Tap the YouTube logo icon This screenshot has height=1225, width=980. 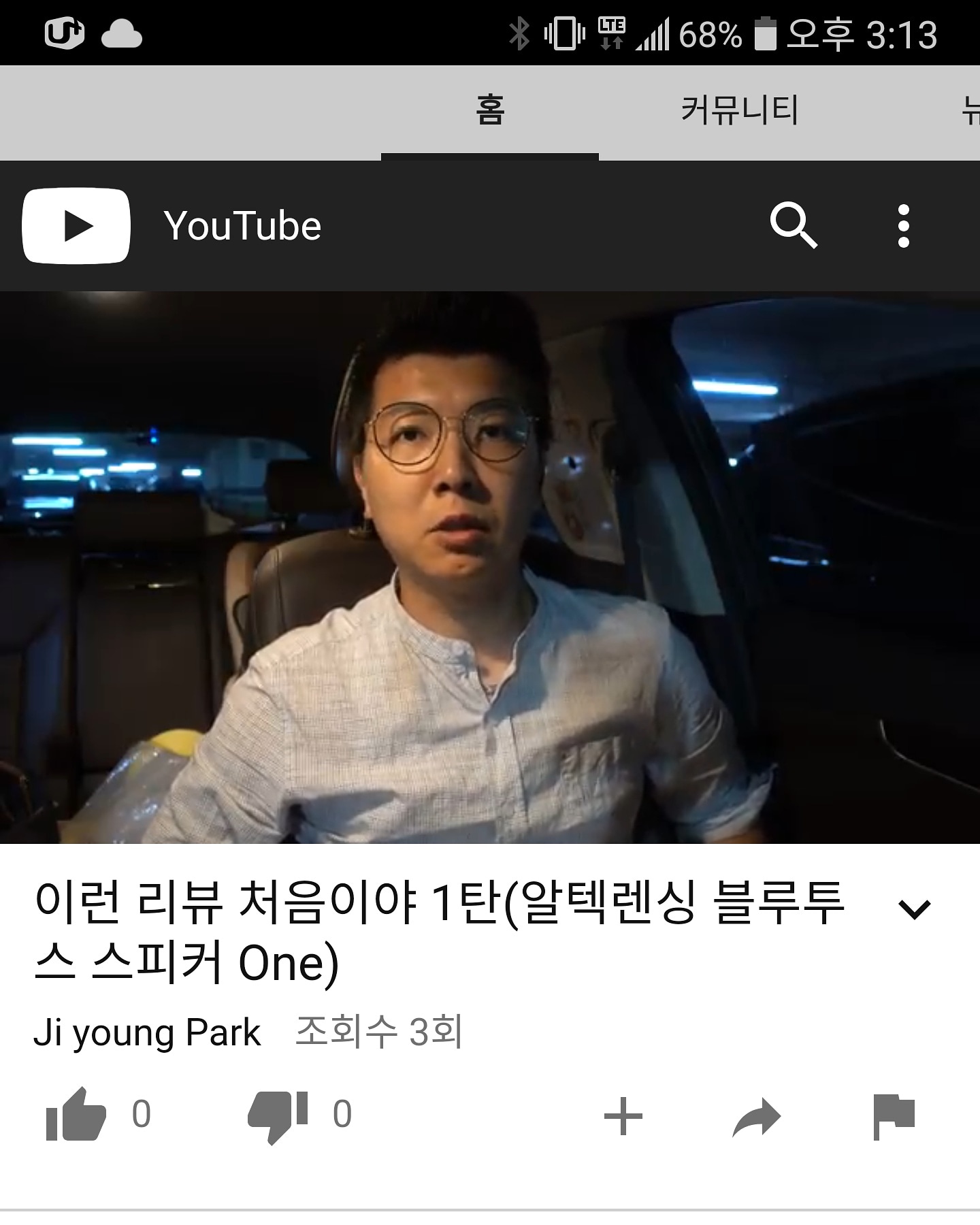tap(76, 225)
